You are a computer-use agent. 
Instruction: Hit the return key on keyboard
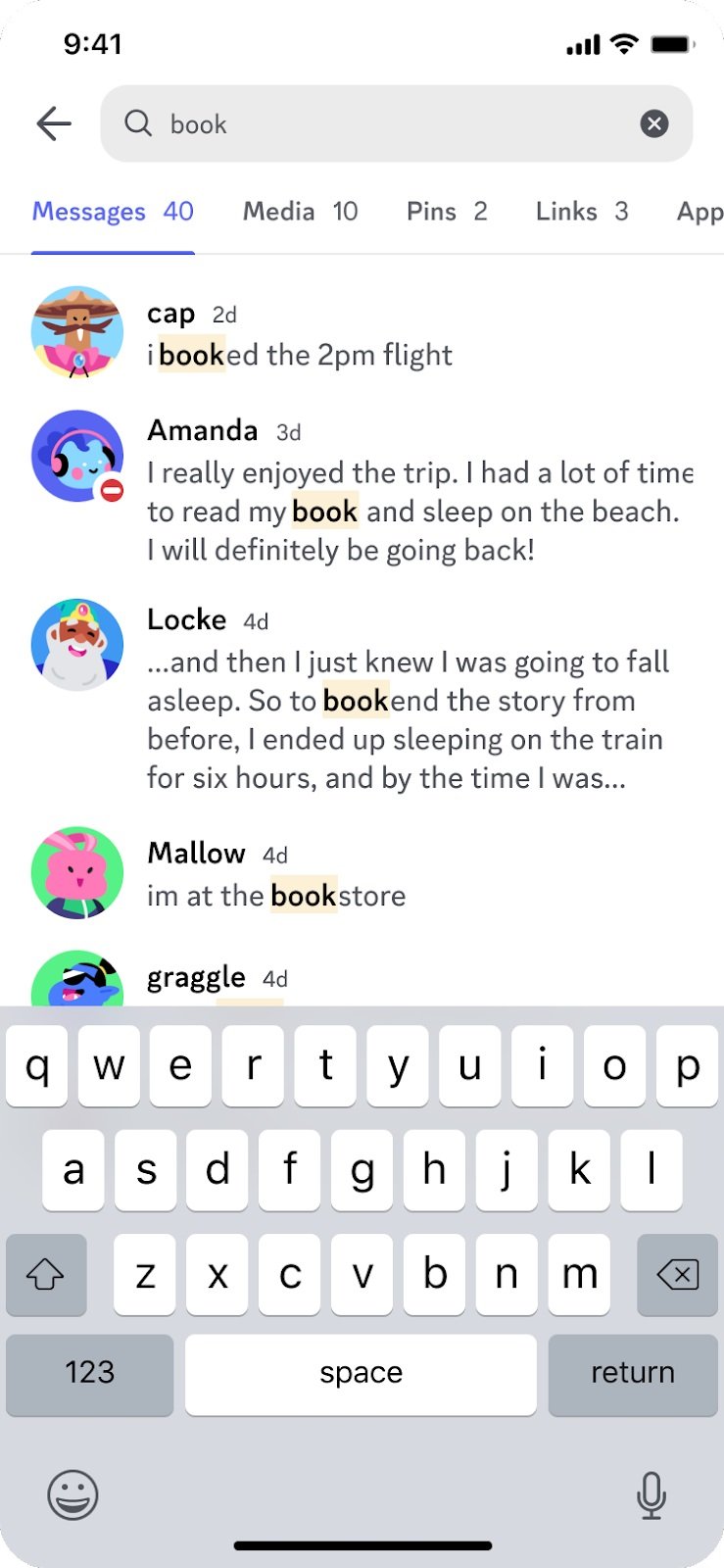click(x=633, y=1374)
